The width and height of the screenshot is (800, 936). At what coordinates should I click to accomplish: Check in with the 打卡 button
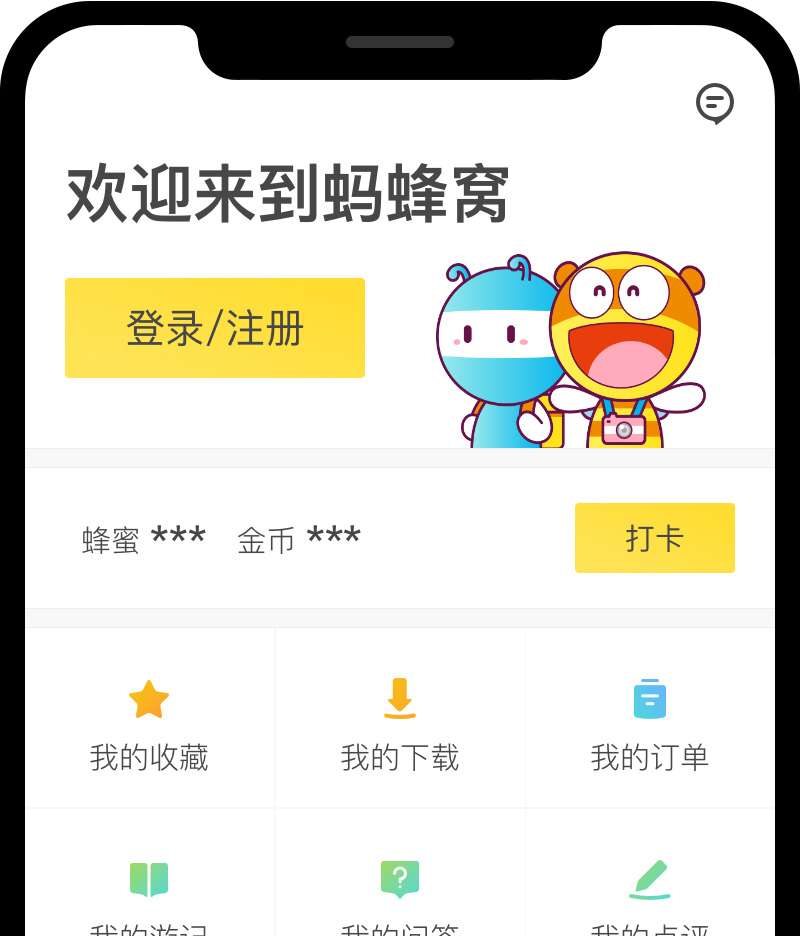pyautogui.click(x=654, y=538)
